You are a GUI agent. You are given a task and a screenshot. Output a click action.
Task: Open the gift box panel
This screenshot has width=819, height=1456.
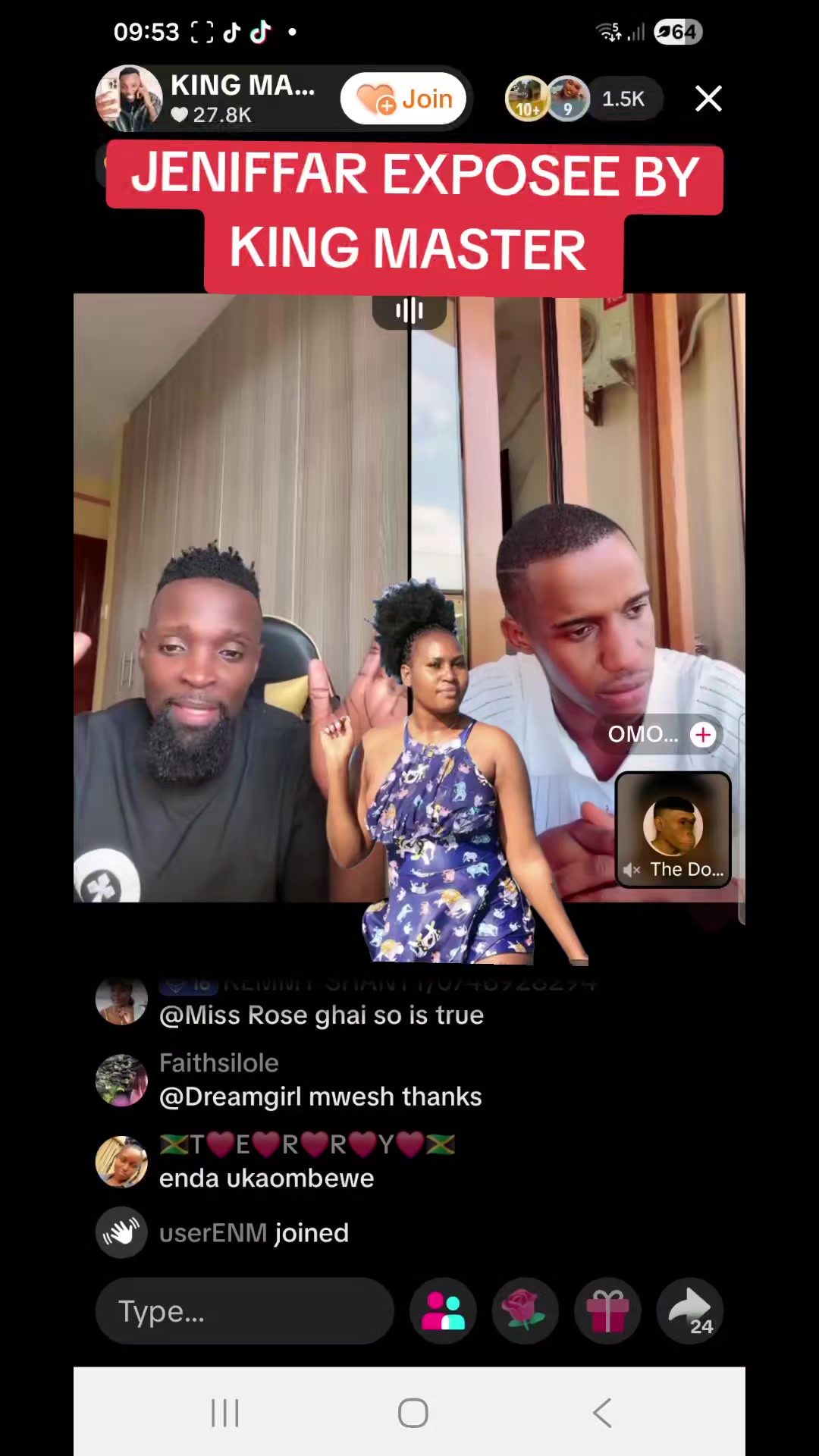click(607, 1311)
